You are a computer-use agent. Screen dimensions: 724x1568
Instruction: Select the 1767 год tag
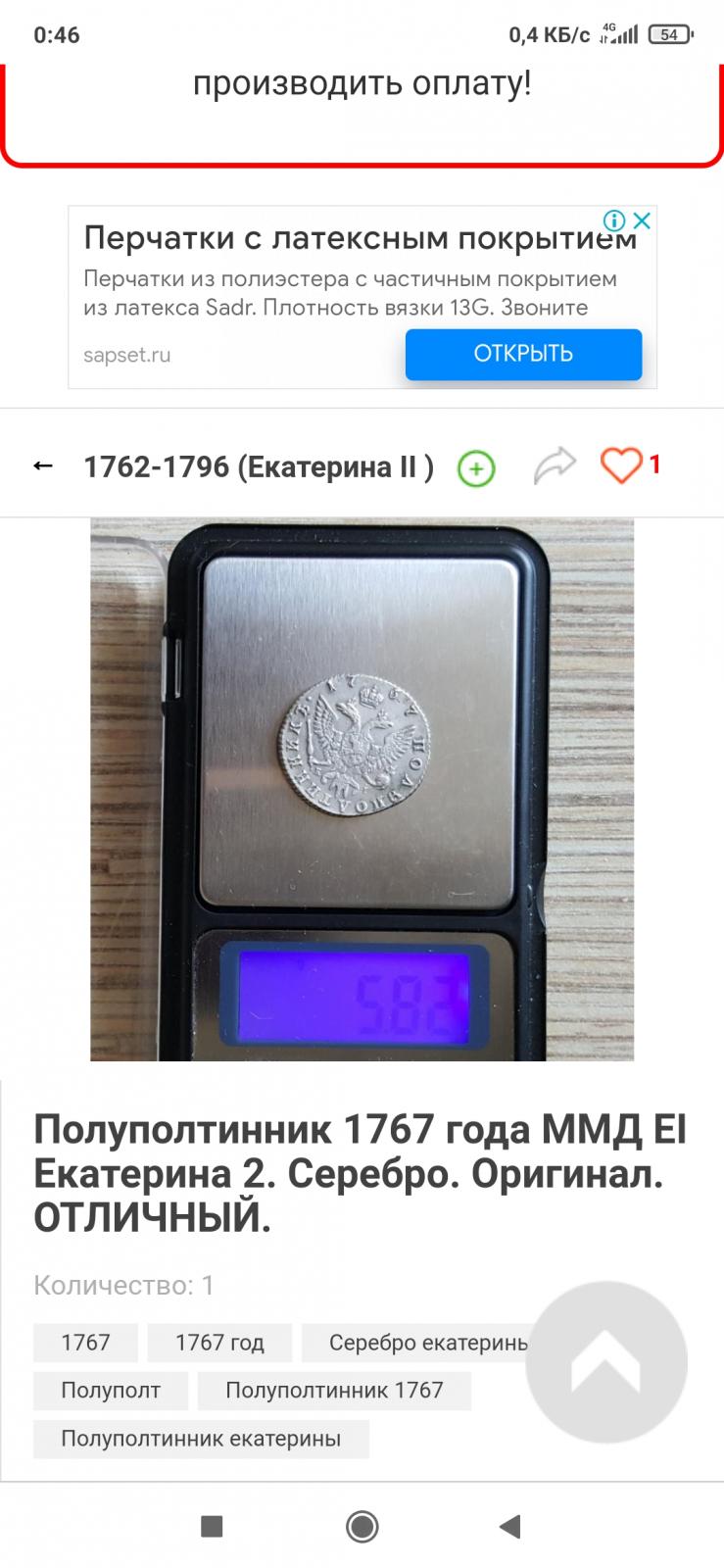coord(219,1343)
